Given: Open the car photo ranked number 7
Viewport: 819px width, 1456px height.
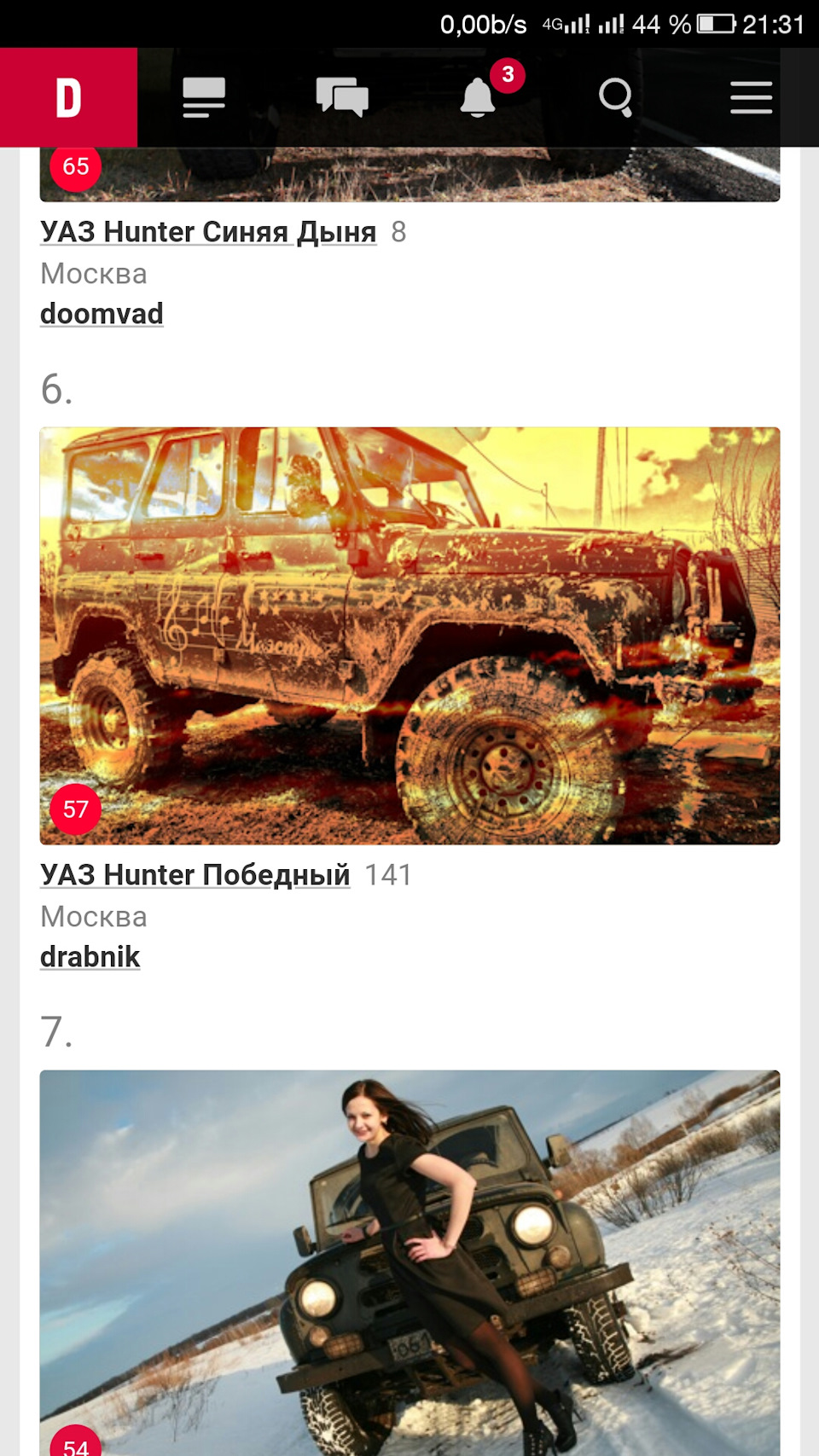Looking at the screenshot, I should click(409, 1262).
